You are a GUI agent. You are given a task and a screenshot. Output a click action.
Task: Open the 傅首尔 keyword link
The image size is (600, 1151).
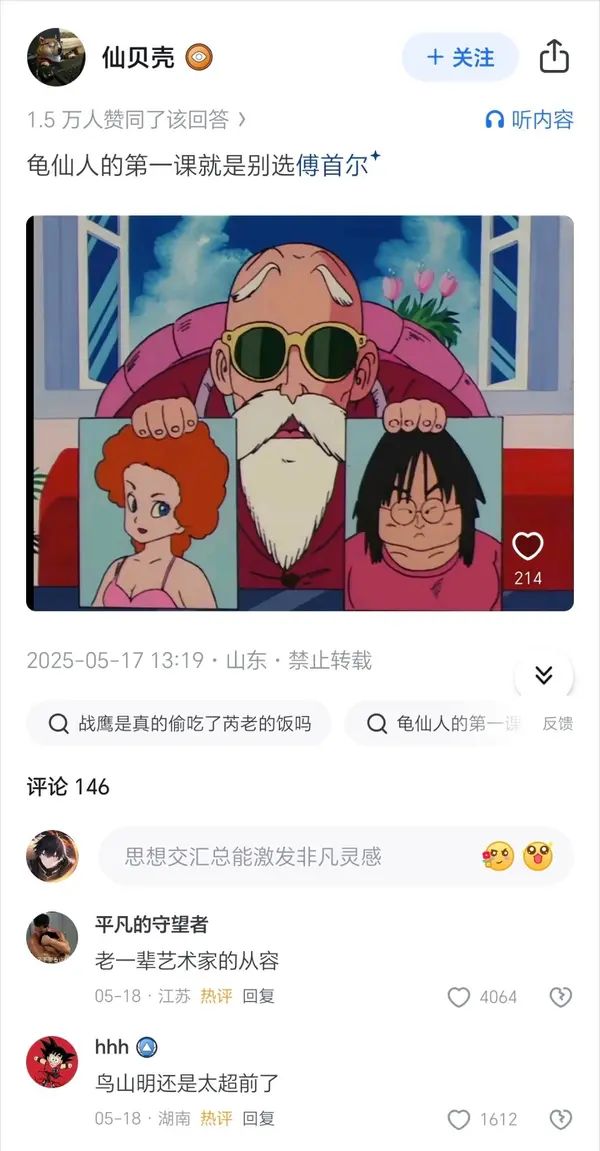pos(333,165)
